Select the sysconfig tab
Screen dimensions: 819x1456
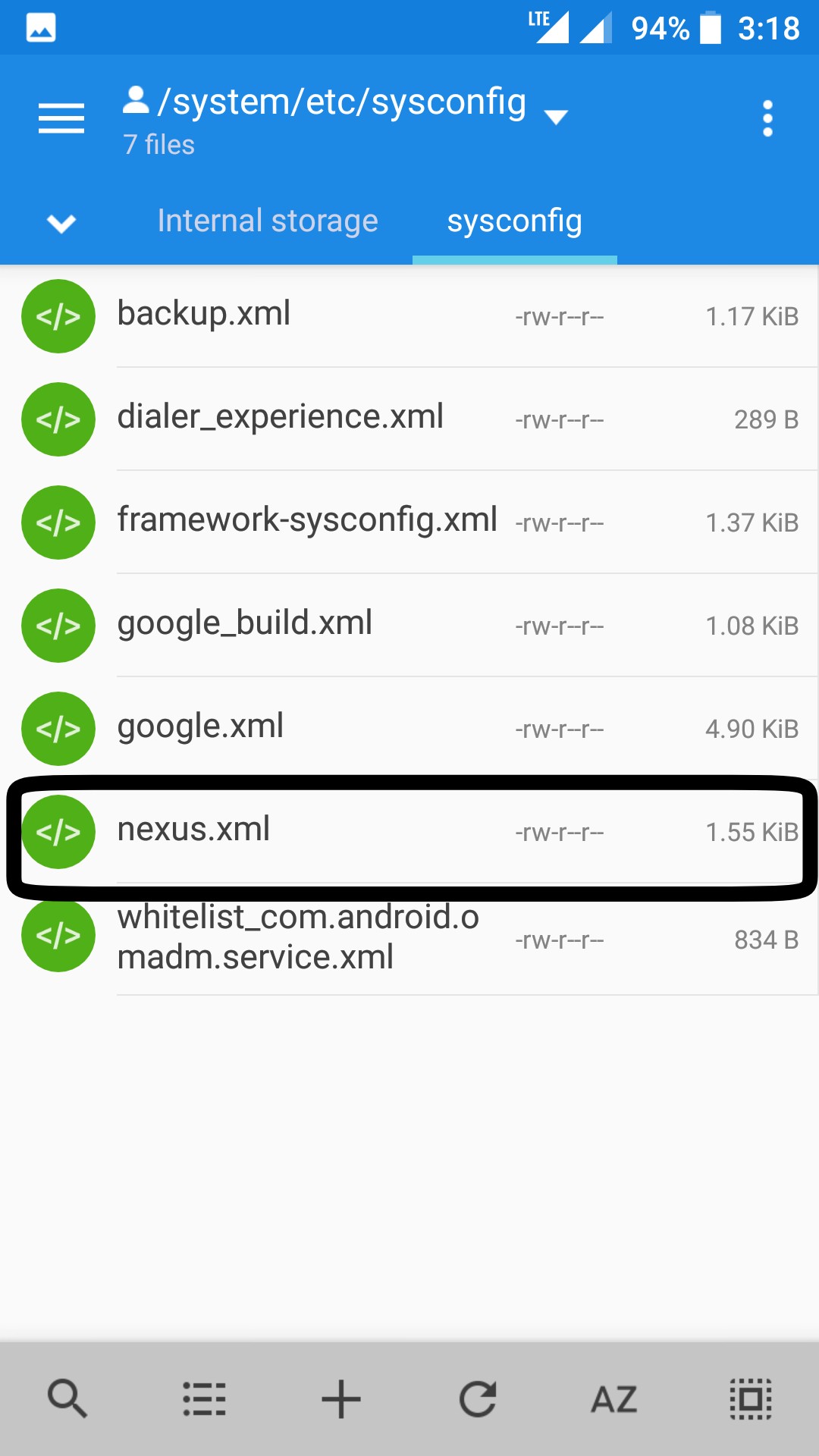(514, 221)
